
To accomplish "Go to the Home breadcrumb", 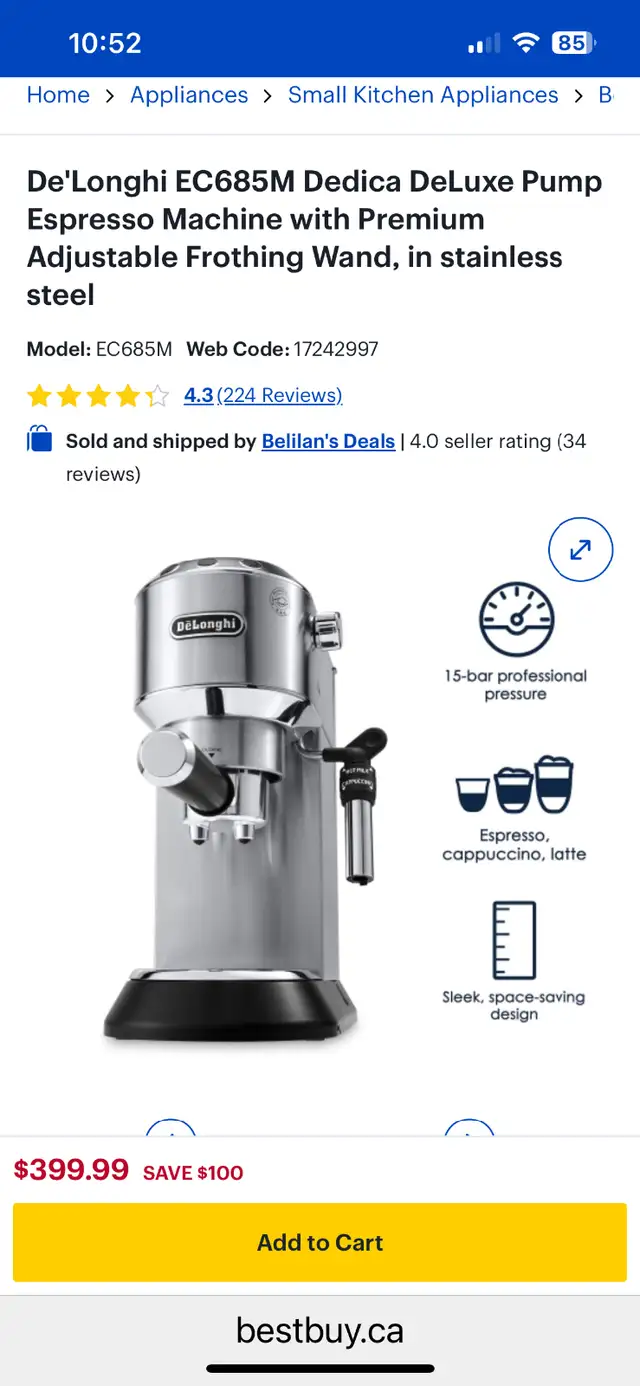I will click(x=58, y=95).
